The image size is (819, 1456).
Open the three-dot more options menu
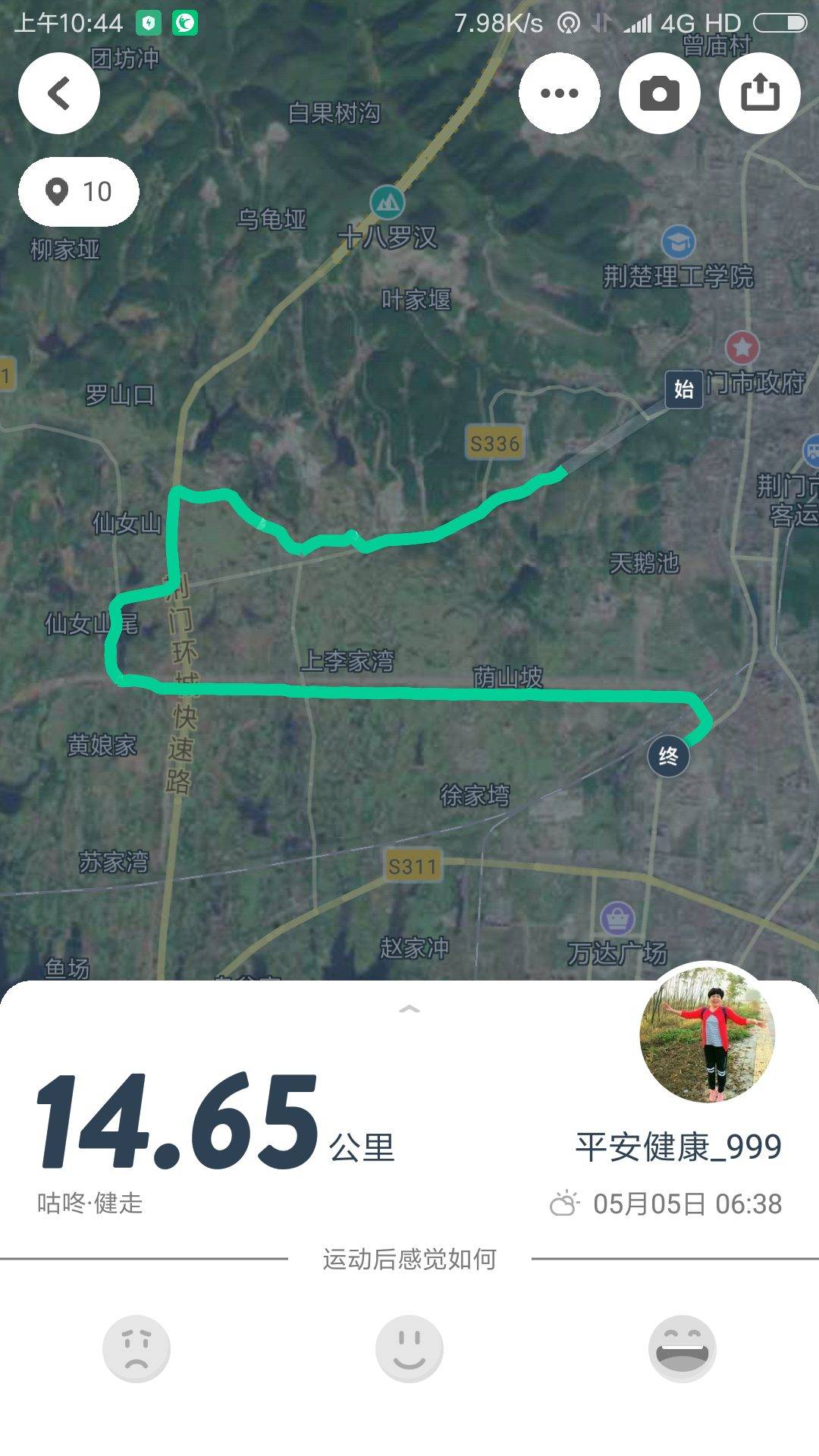point(560,93)
